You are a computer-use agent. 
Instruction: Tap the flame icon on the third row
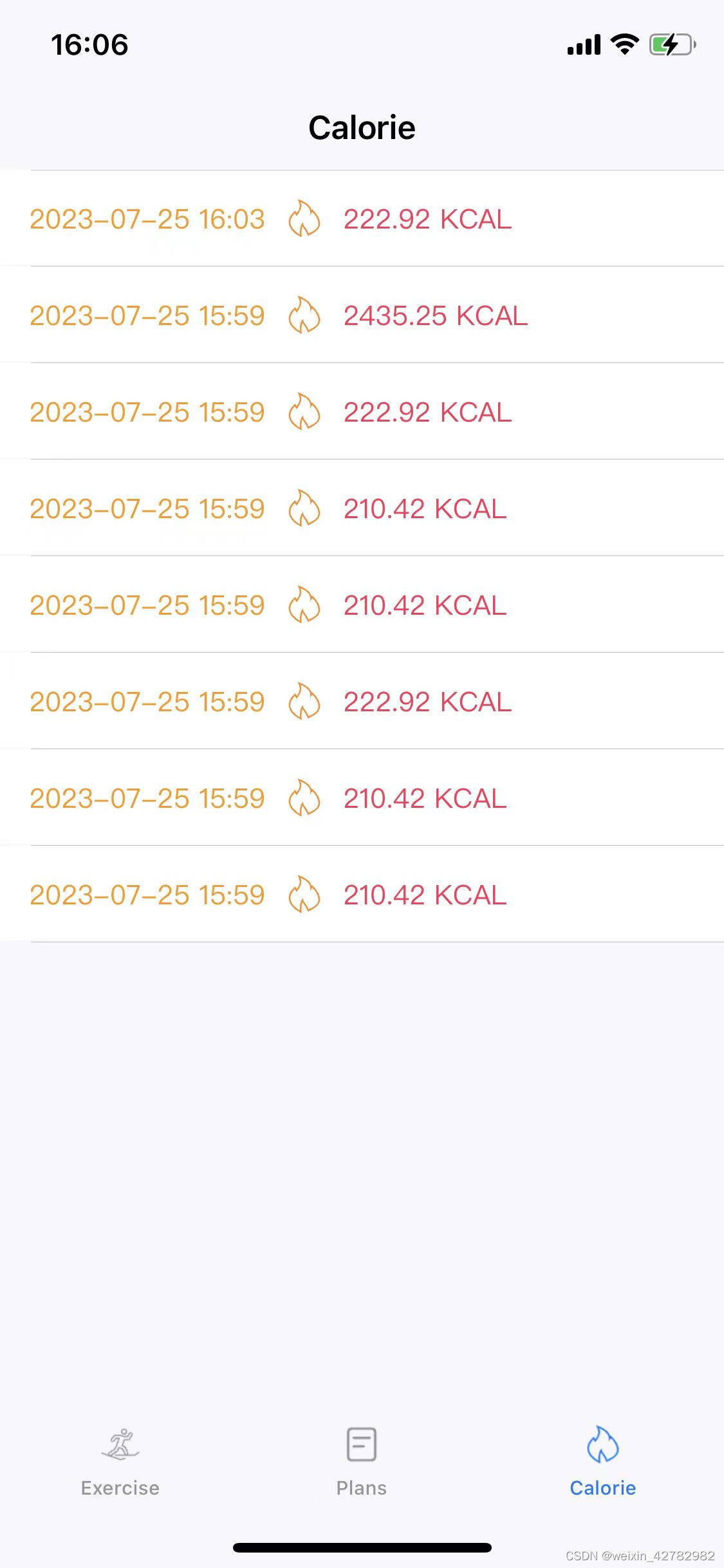304,411
